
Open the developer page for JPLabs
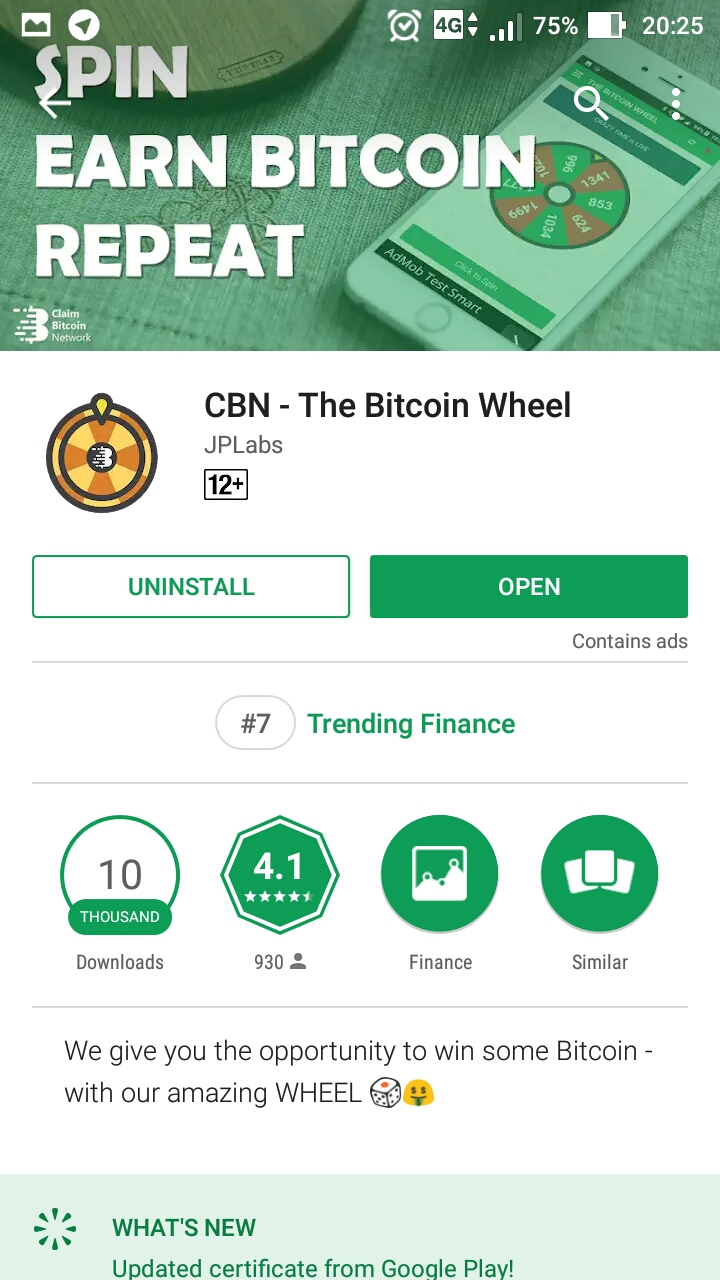pos(243,445)
